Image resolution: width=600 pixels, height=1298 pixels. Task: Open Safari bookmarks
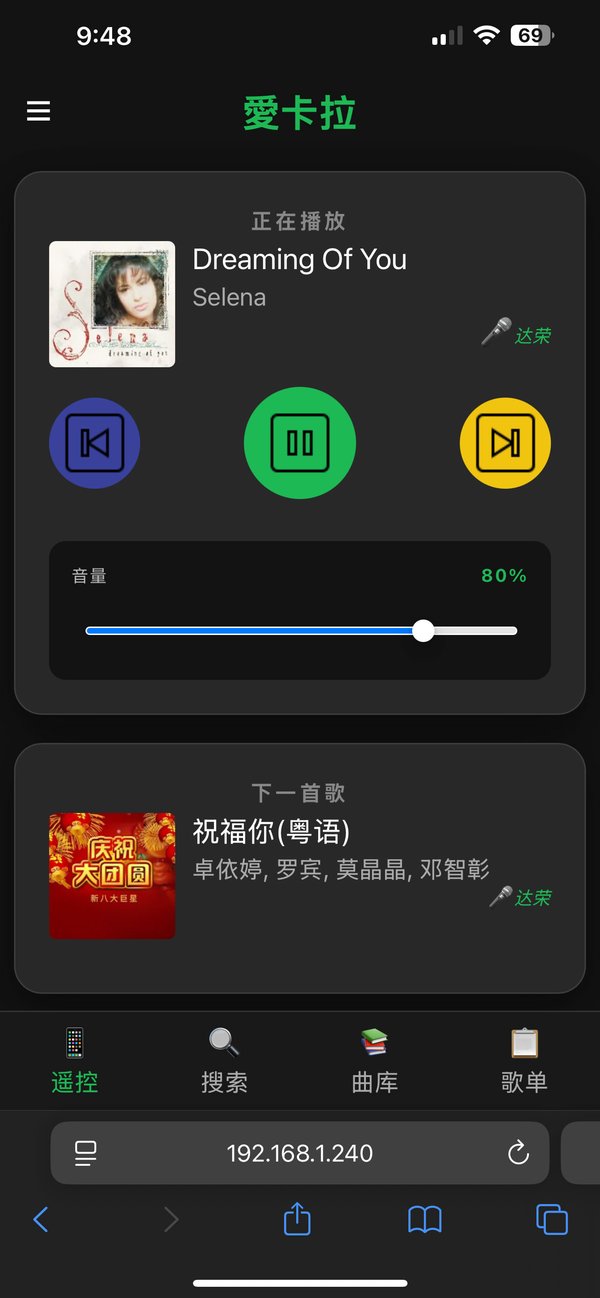pos(425,1219)
